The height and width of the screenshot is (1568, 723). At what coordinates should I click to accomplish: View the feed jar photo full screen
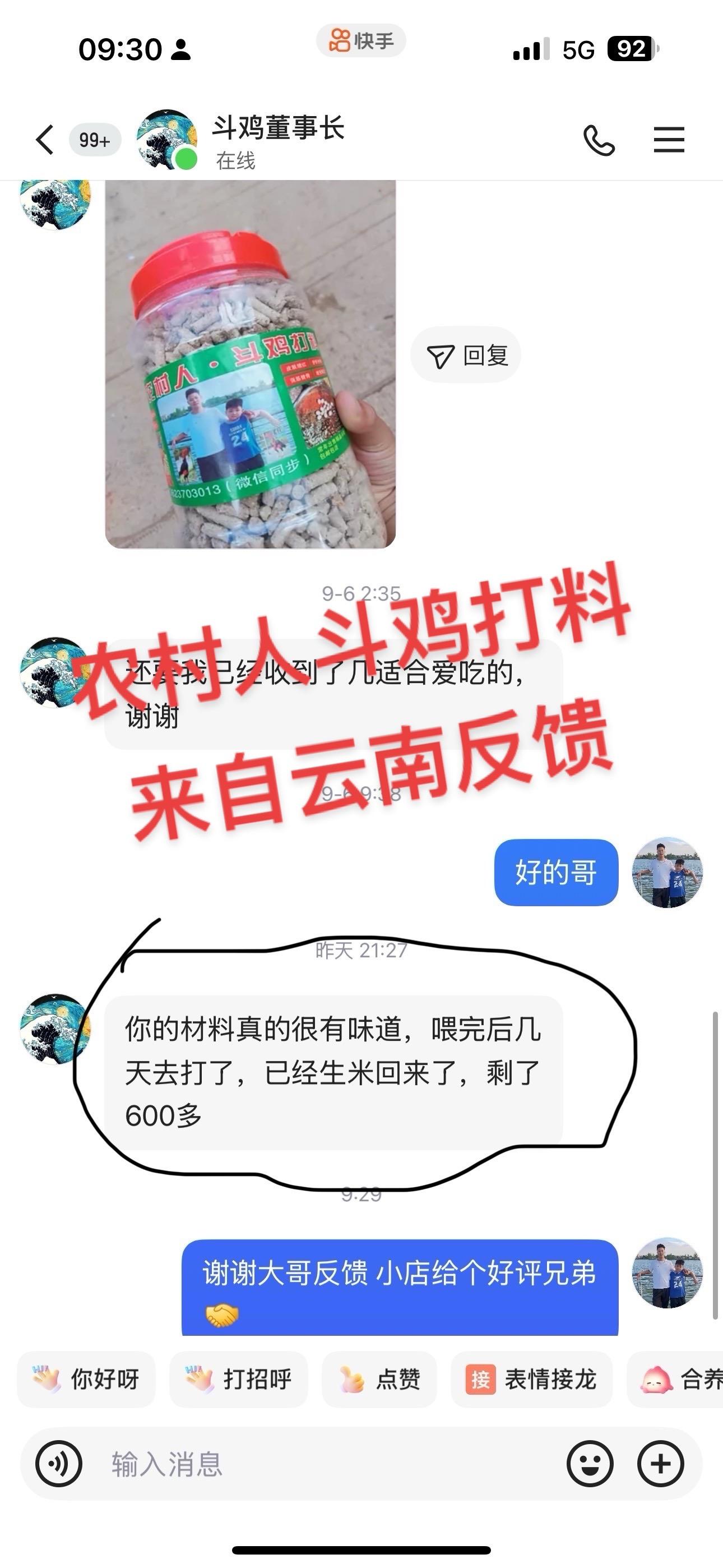pos(250,365)
